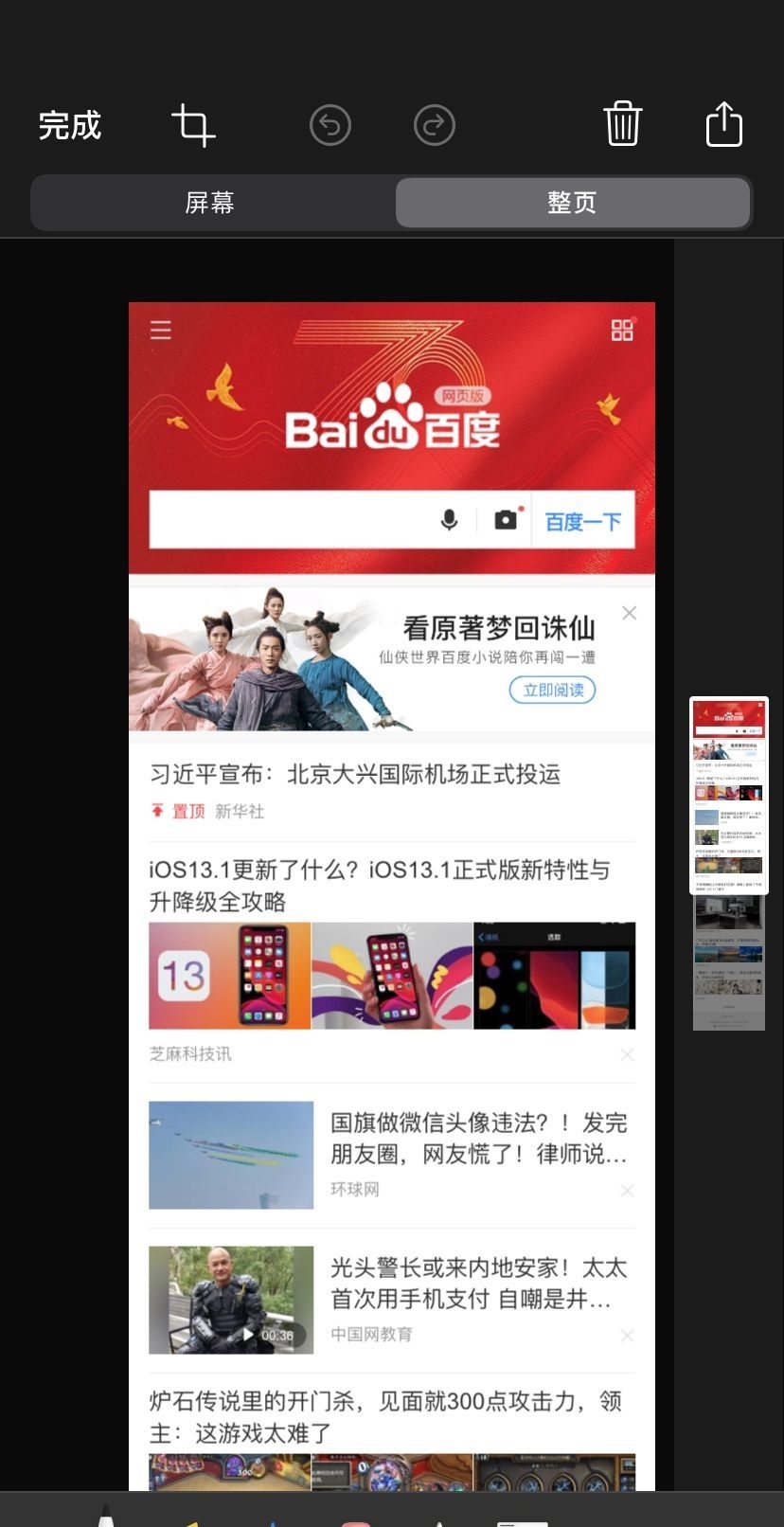Open the apps grid icon on the Baidu banner
The width and height of the screenshot is (784, 1527).
(622, 332)
